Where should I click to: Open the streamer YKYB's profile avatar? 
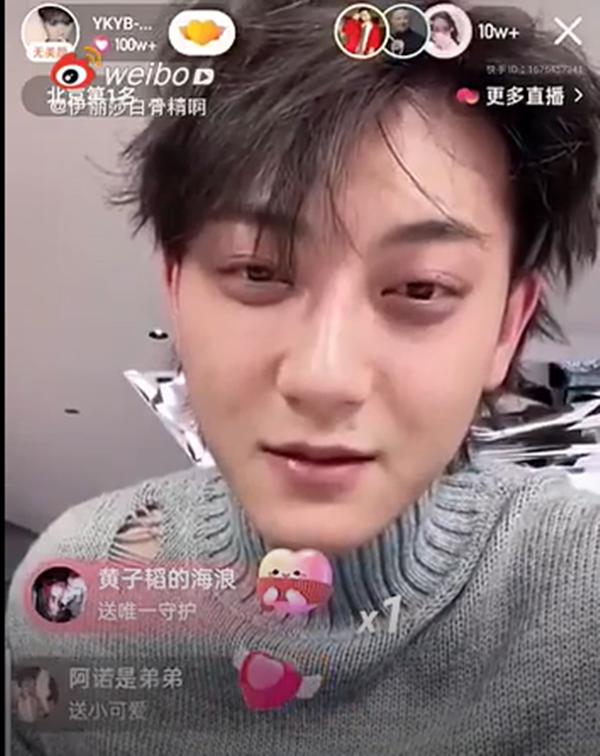pos(50,30)
